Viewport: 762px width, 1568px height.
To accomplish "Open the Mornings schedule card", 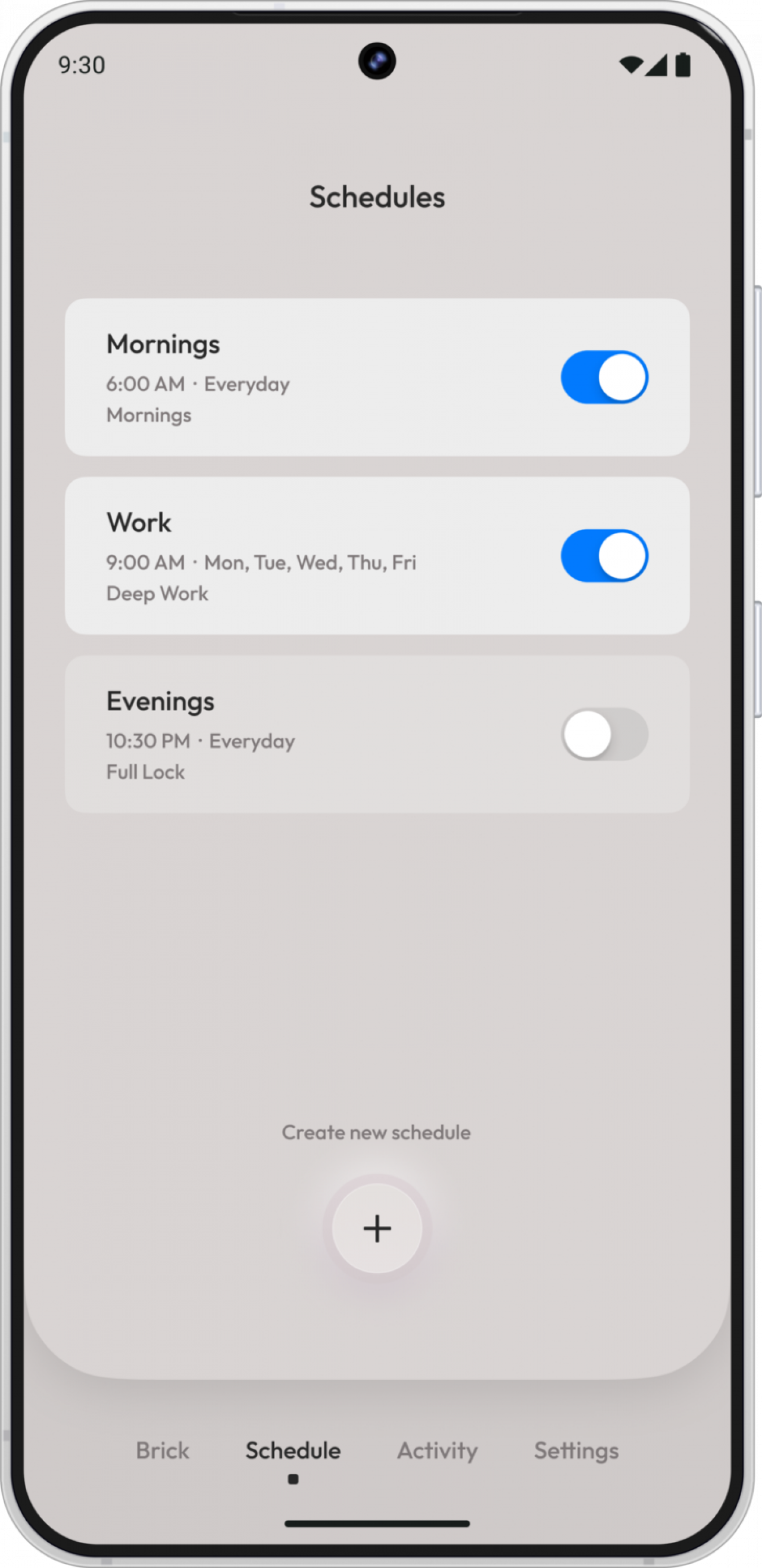I will (304, 377).
